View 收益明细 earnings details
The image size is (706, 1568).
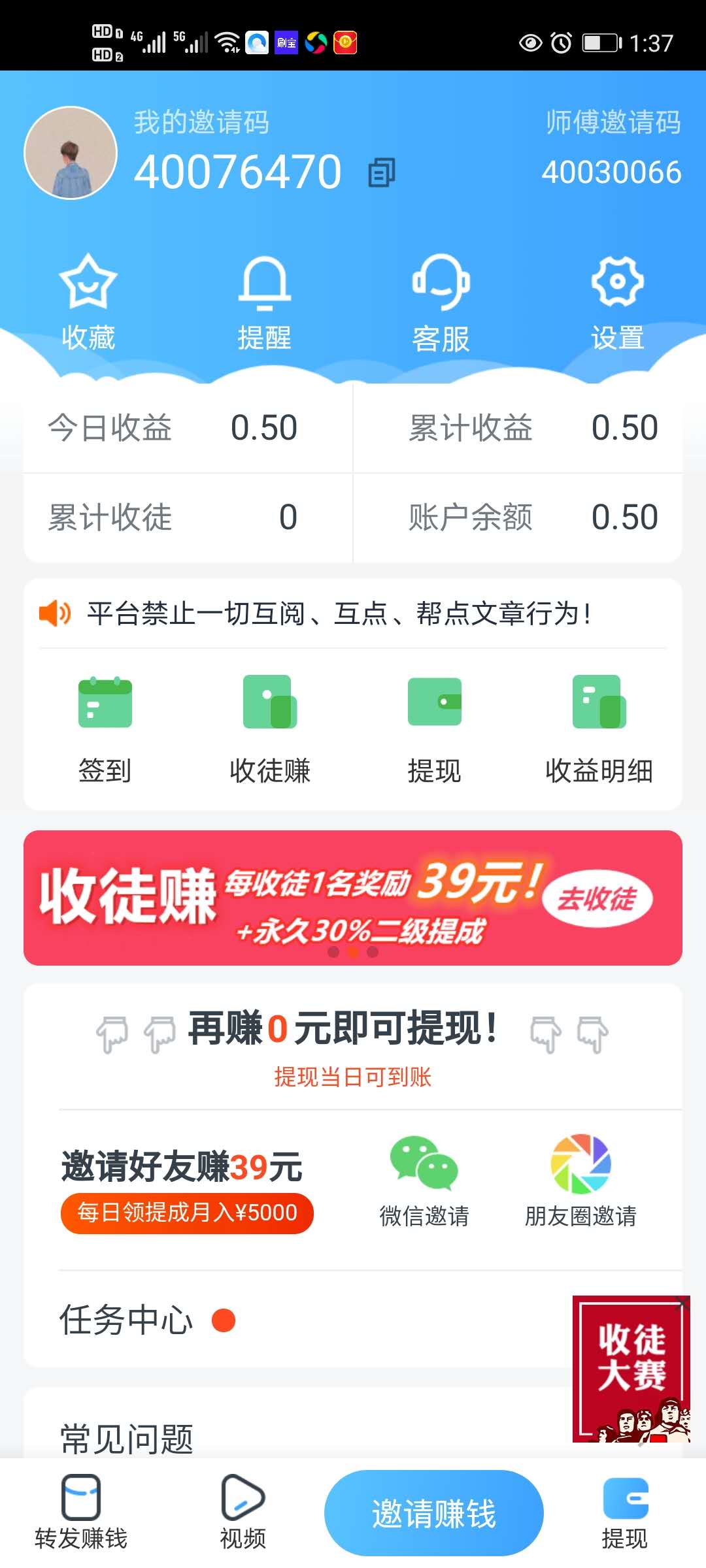tap(599, 728)
